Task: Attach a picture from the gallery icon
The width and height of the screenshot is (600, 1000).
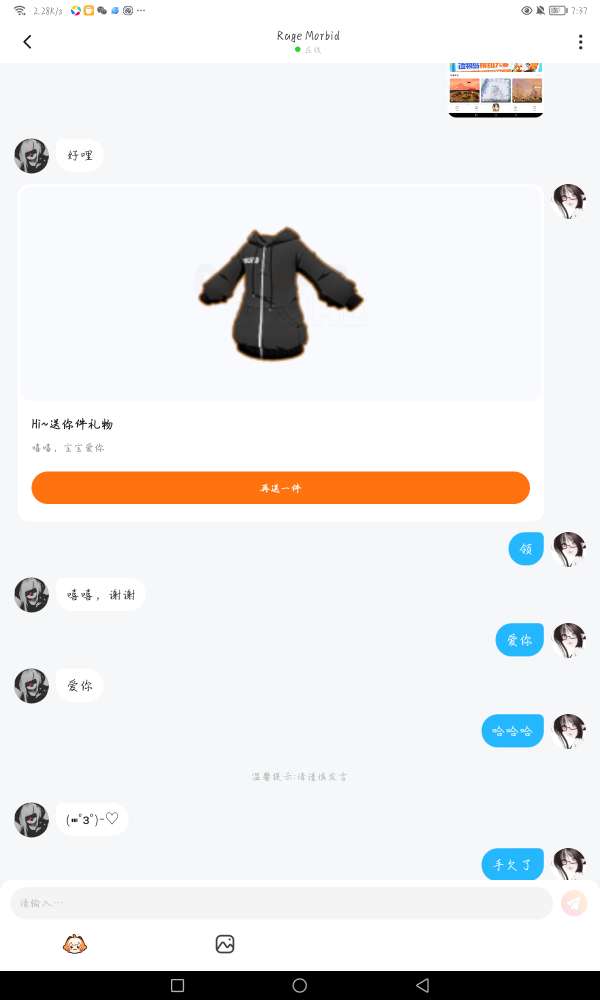Action: coord(224,944)
